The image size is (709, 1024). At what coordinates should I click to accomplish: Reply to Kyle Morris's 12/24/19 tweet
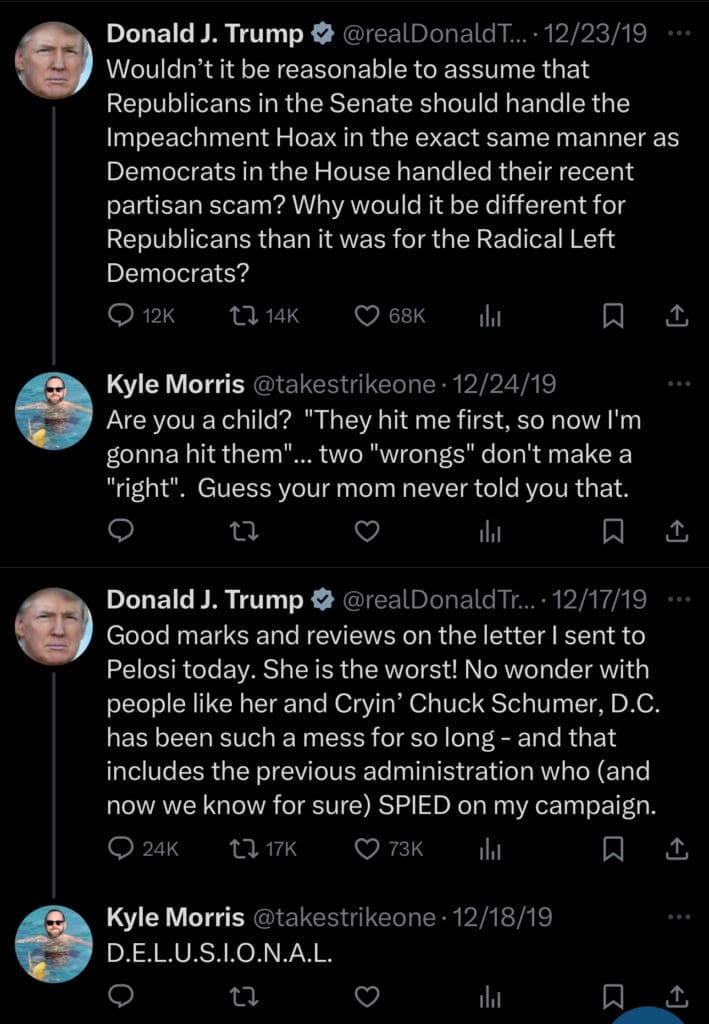[120, 531]
